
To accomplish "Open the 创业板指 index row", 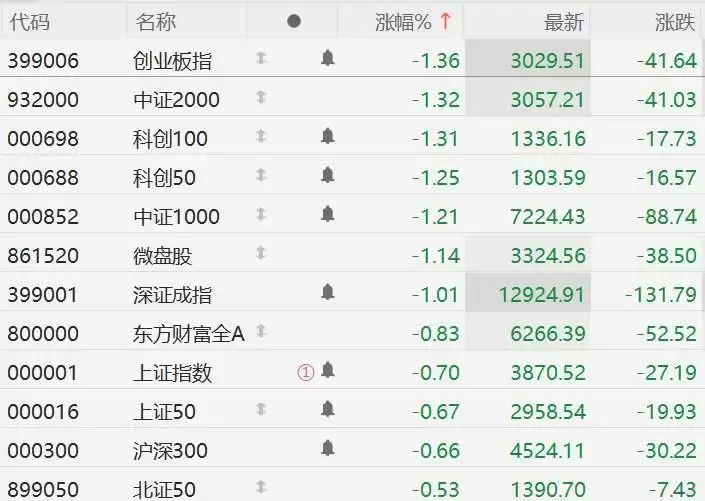I will click(172, 61).
